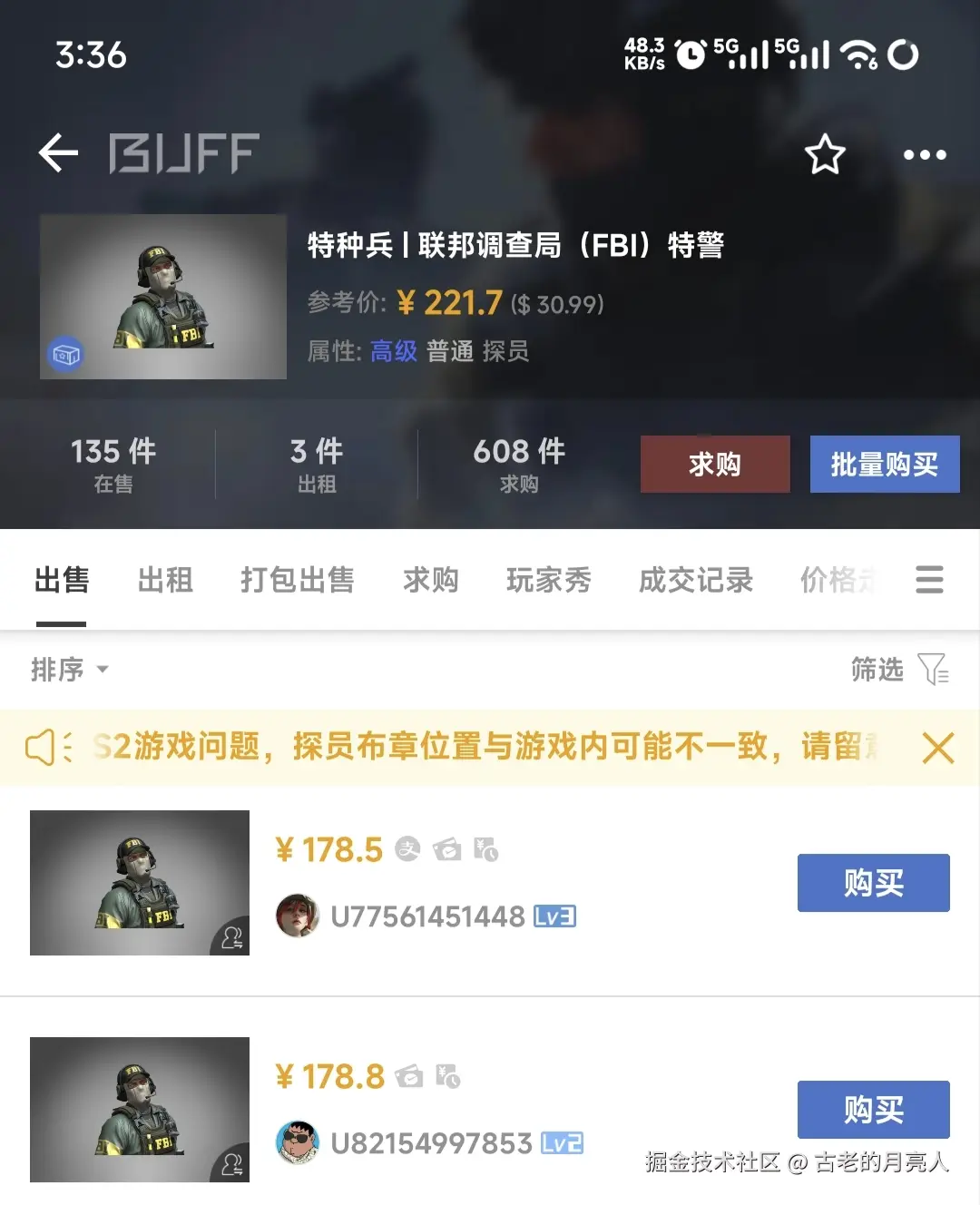The height and width of the screenshot is (1205, 980).
Task: Tap the installment pay icon next to ¥178.8
Action: 446,1077
